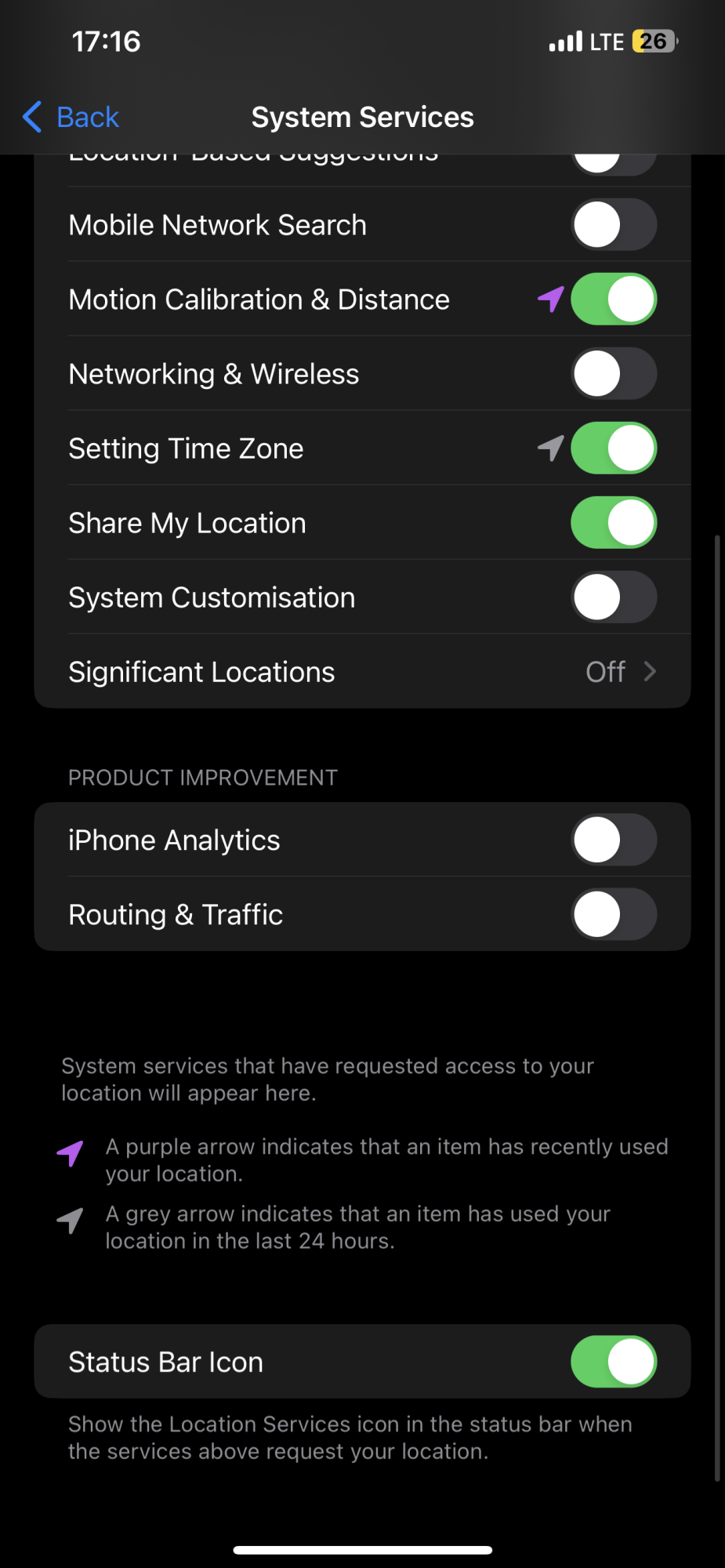The height and width of the screenshot is (1568, 725).
Task: Enable Mobile Network Search
Action: coord(613,225)
